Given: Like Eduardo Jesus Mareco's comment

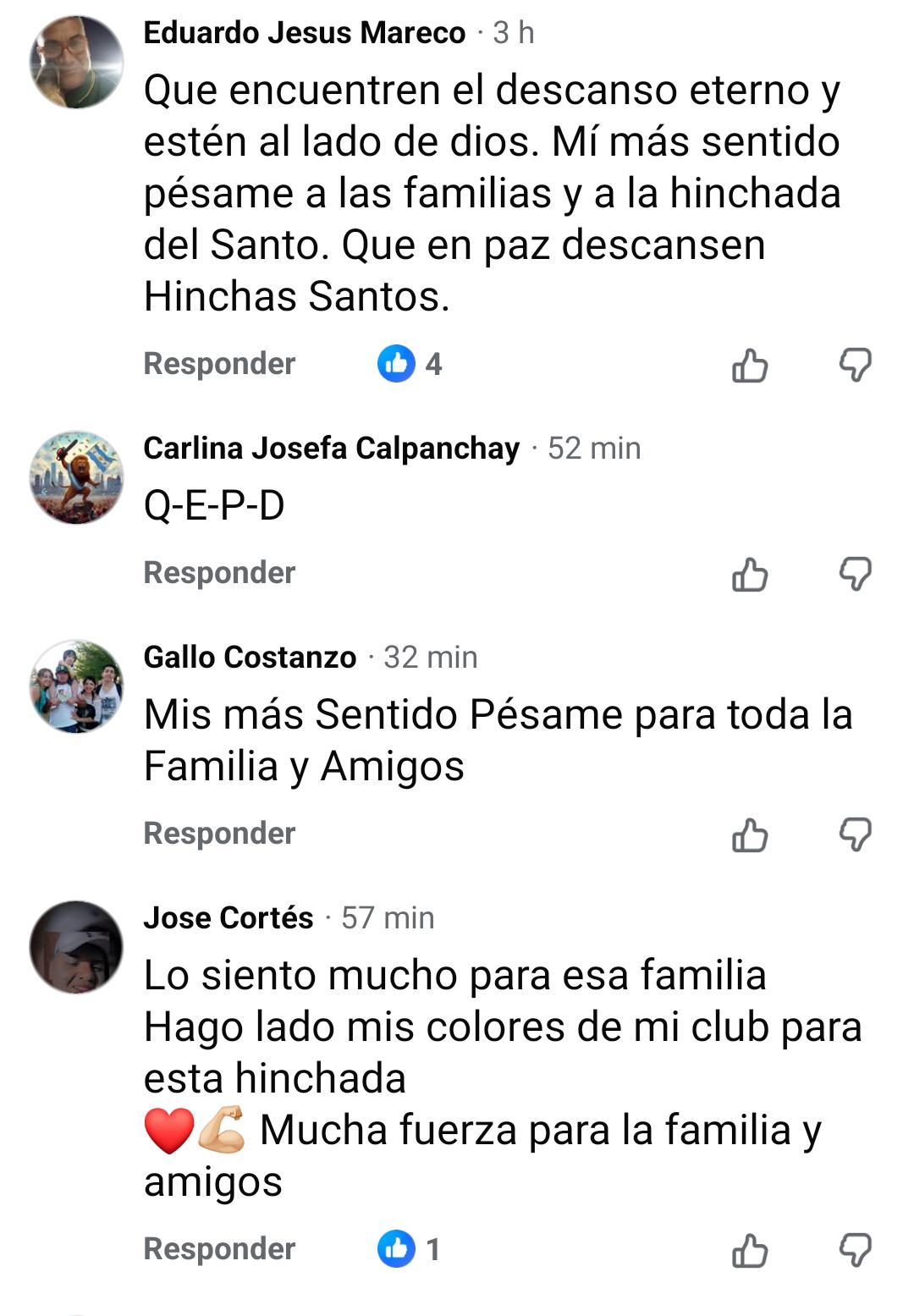Looking at the screenshot, I should 749,366.
